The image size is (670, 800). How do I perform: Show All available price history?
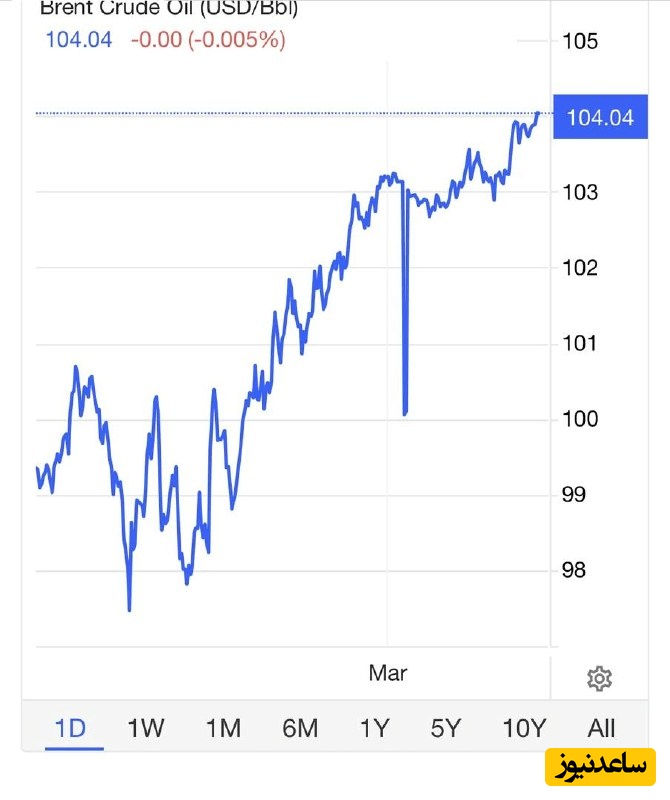coord(602,728)
